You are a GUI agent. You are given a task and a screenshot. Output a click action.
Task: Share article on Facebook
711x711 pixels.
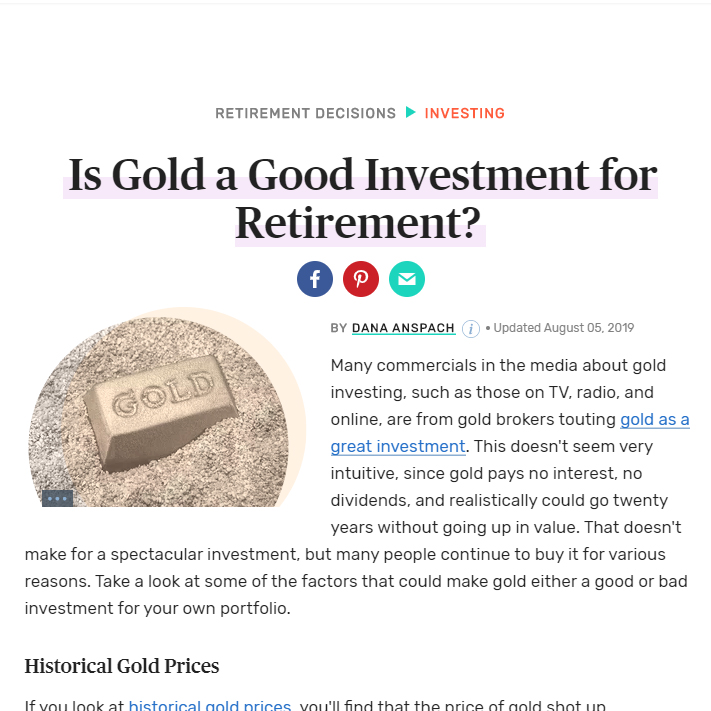pos(315,278)
